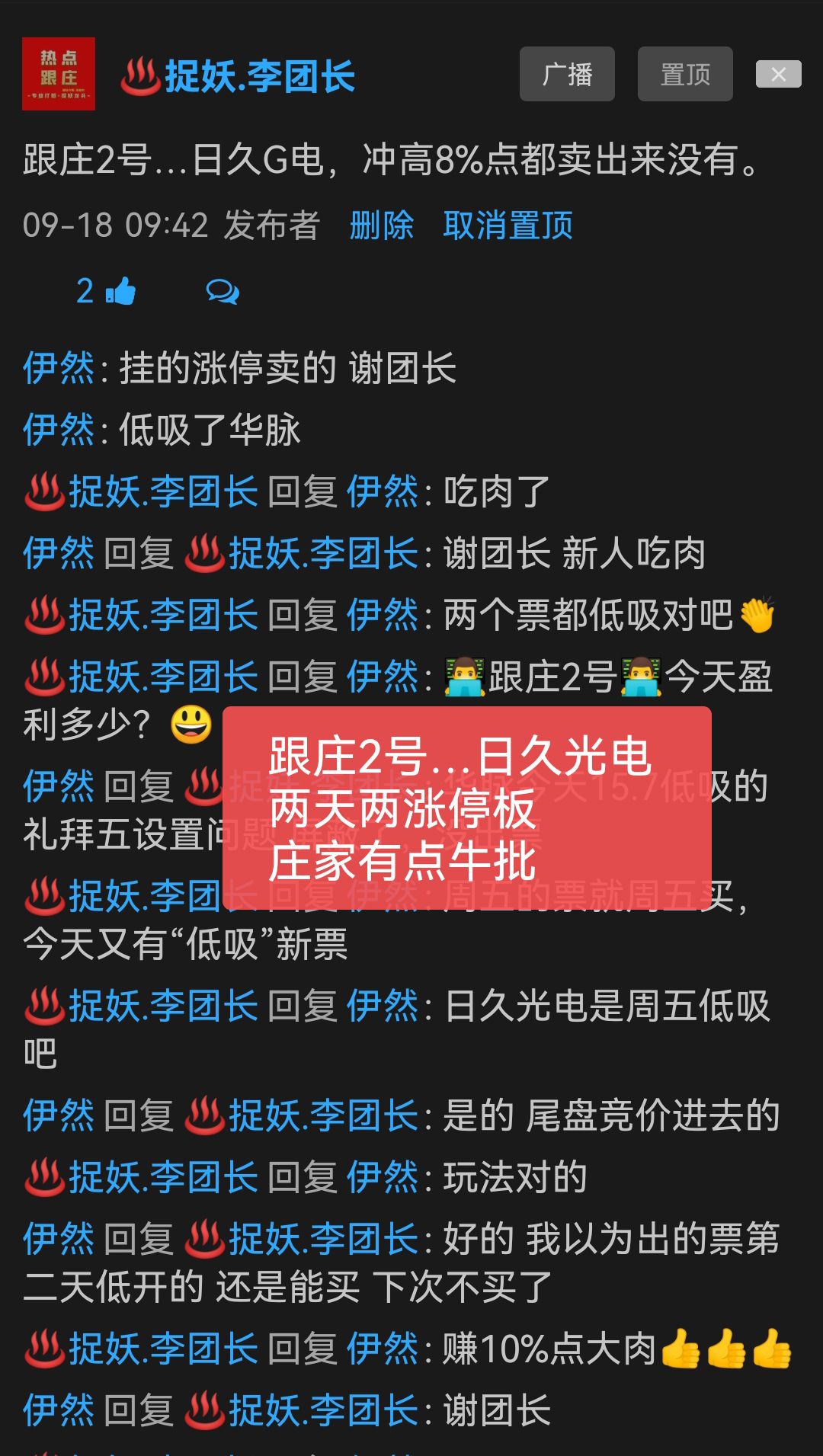Delete the post via 删除
Screen dimensions: 823x1456
click(x=381, y=226)
